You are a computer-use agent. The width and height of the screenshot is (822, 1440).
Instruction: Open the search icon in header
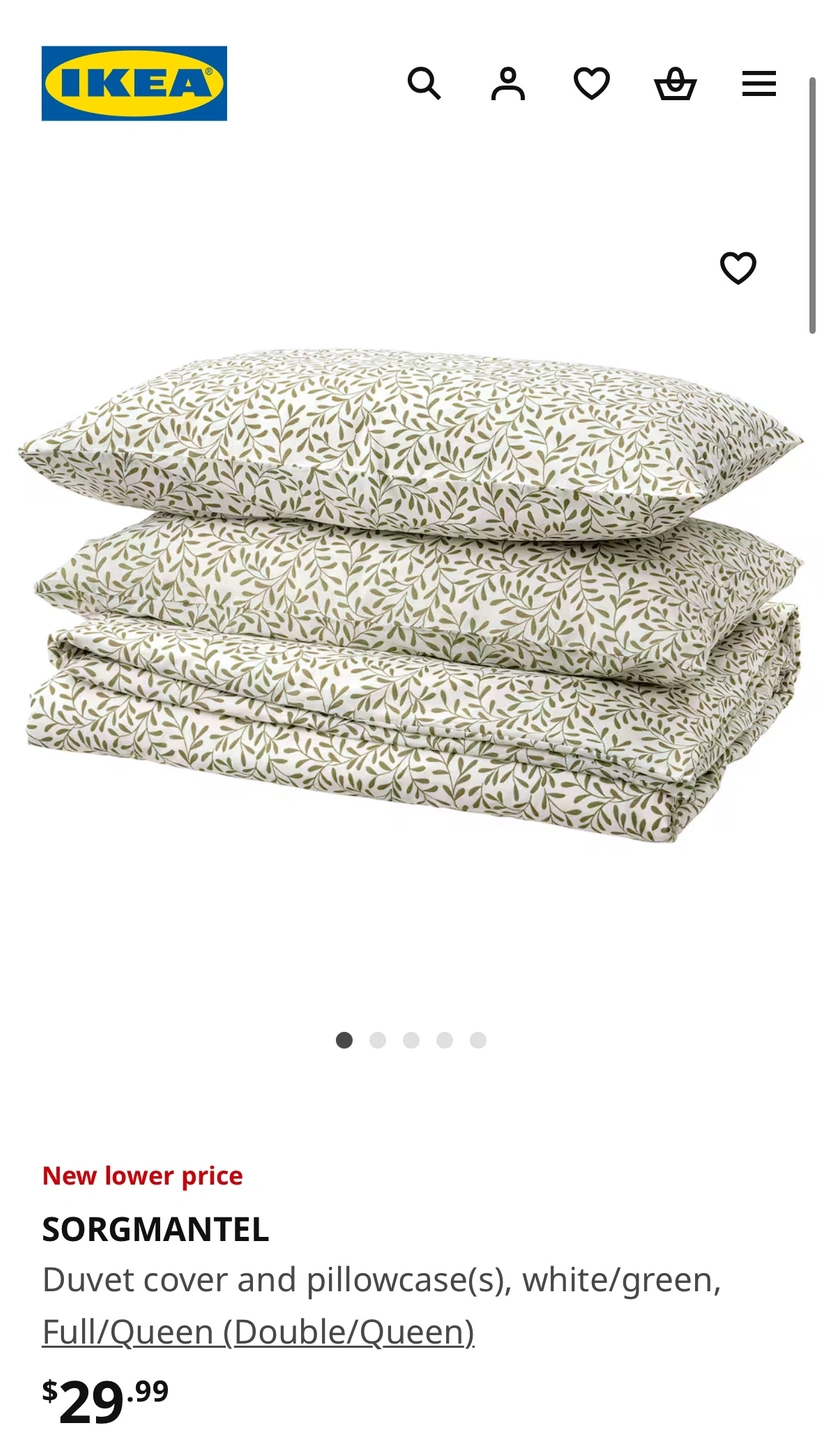[424, 84]
